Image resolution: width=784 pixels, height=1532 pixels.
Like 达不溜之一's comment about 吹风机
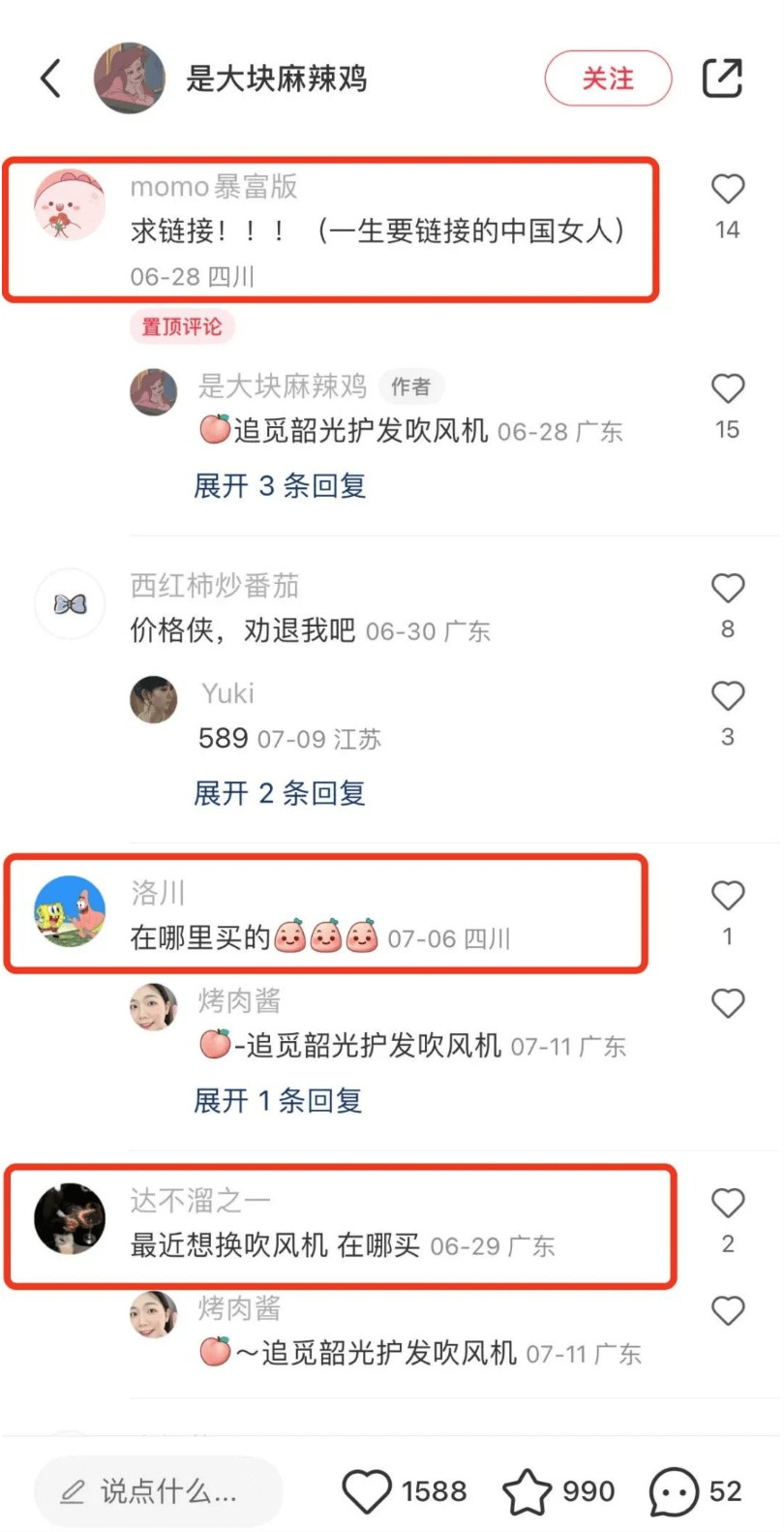(x=728, y=1203)
